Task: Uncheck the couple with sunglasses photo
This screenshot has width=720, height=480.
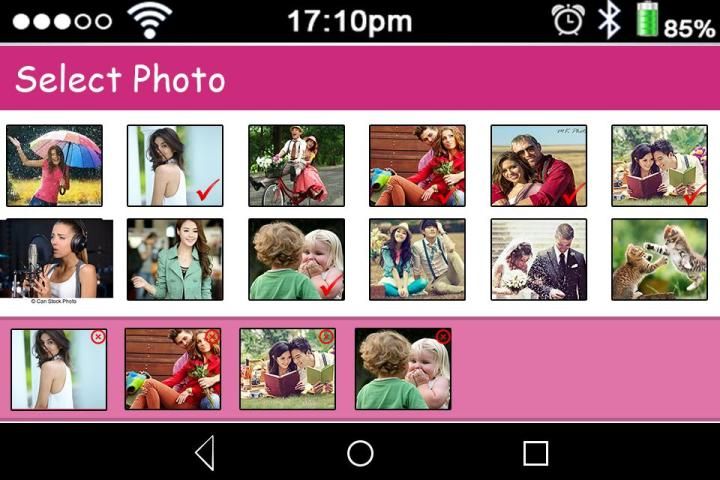Action: (x=538, y=165)
